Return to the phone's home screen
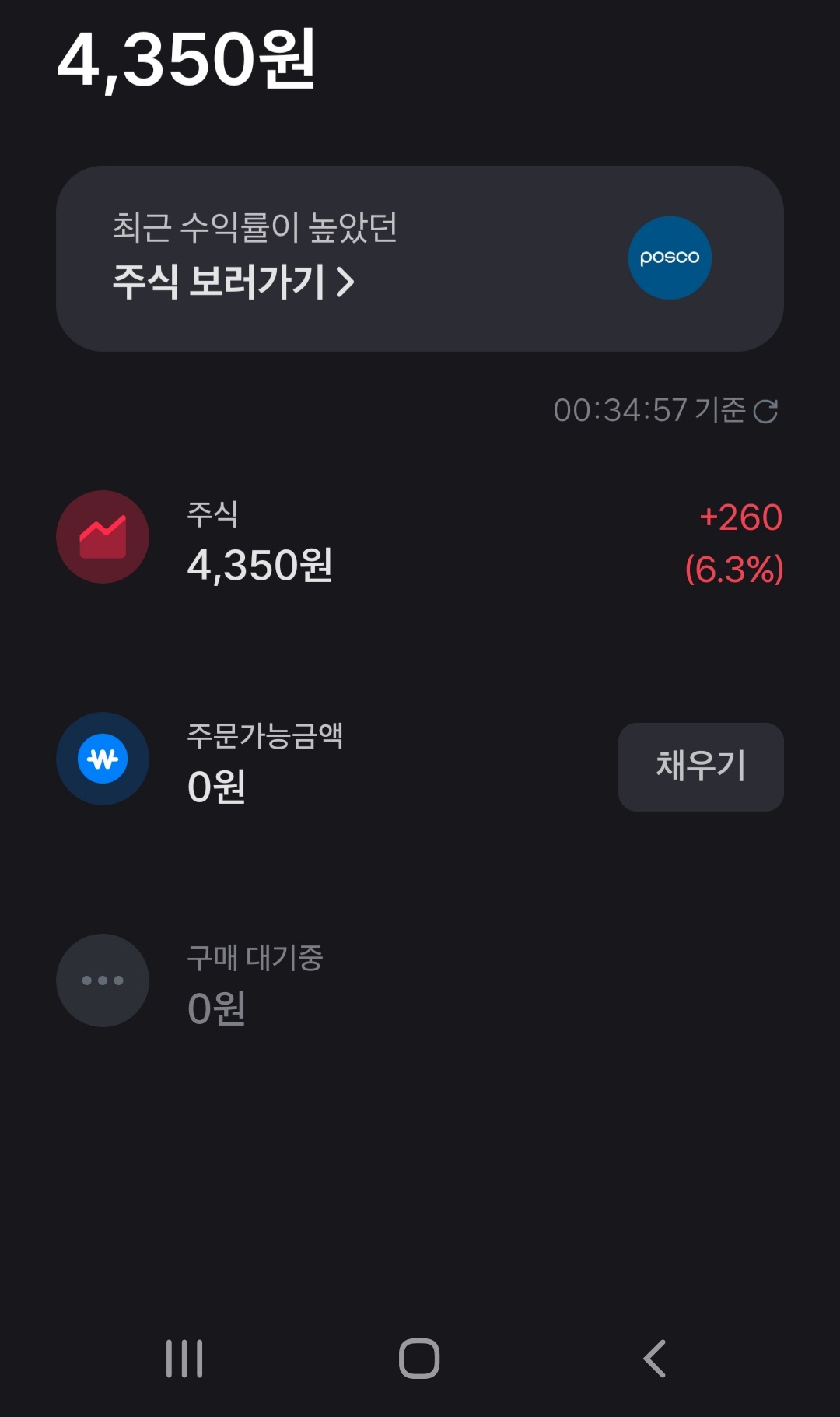The image size is (840, 1417). click(419, 1359)
